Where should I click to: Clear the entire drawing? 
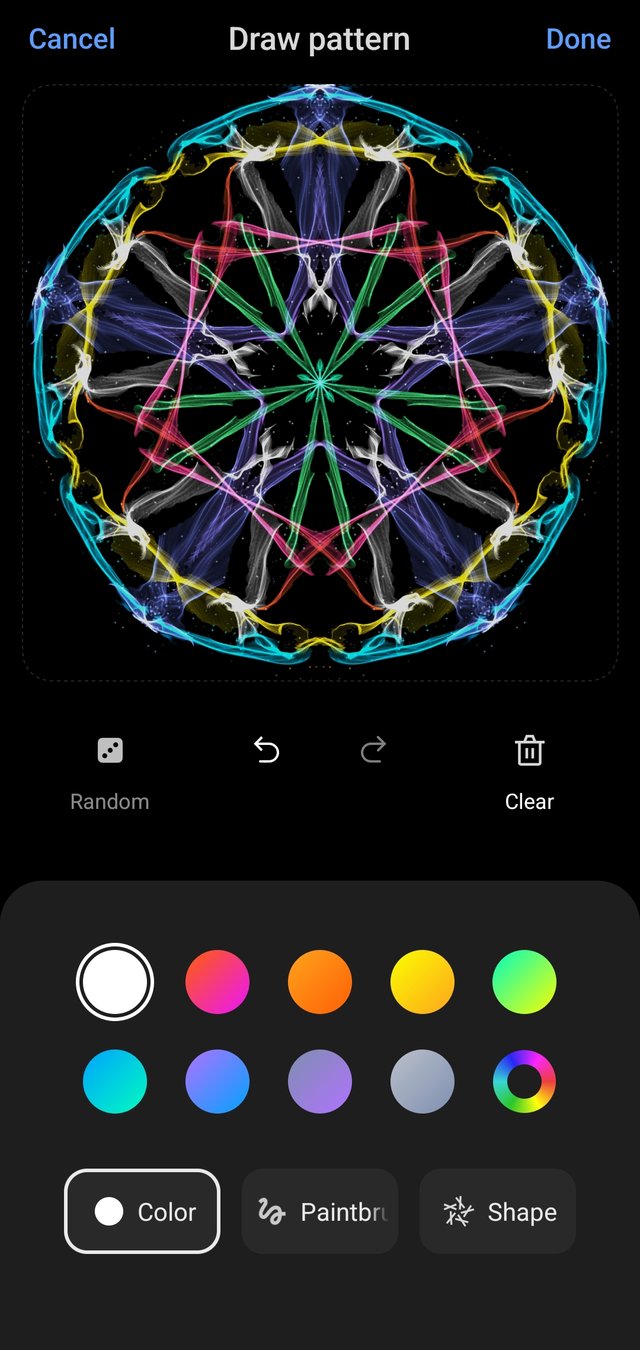[x=529, y=770]
